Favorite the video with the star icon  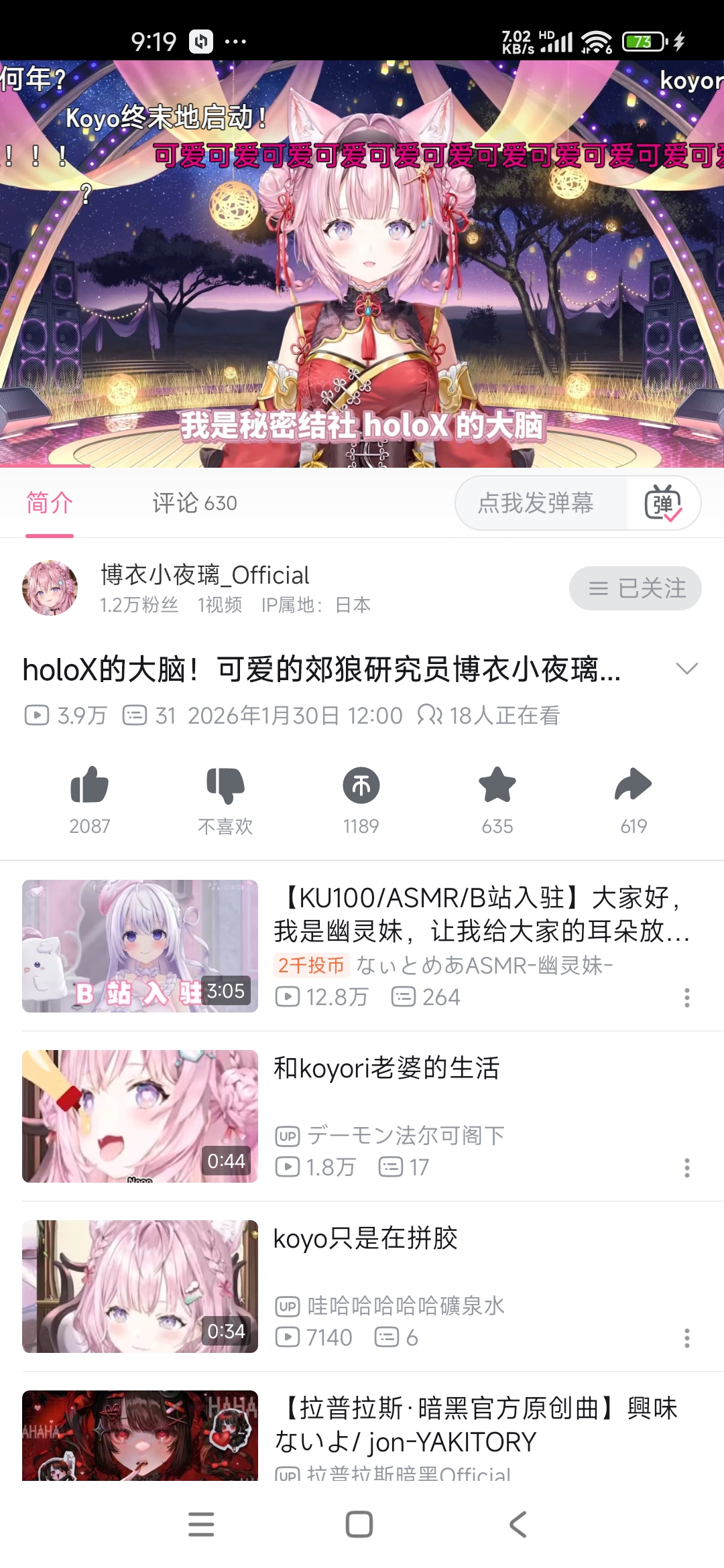tap(497, 785)
